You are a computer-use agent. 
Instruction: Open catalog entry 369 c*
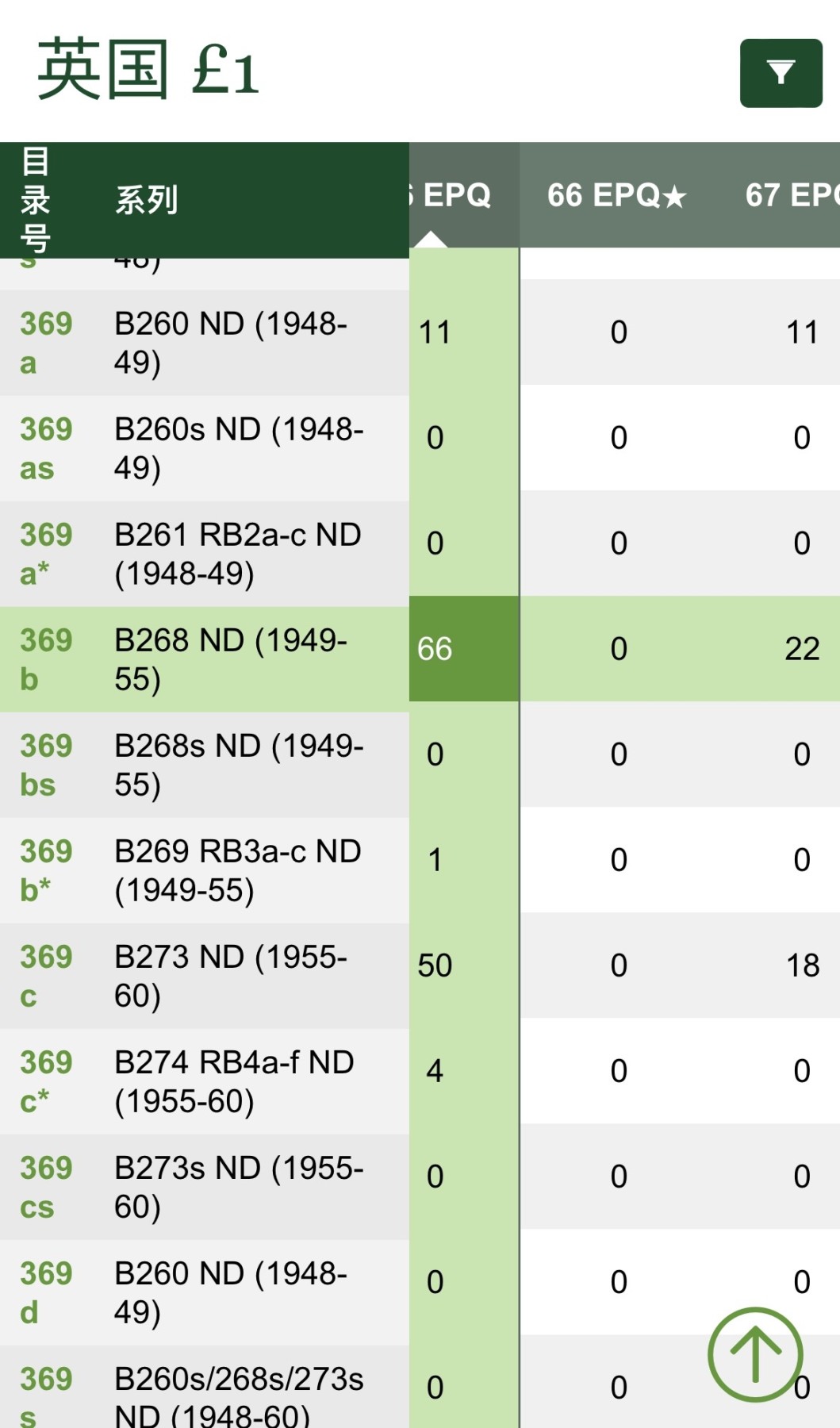pyautogui.click(x=46, y=1081)
